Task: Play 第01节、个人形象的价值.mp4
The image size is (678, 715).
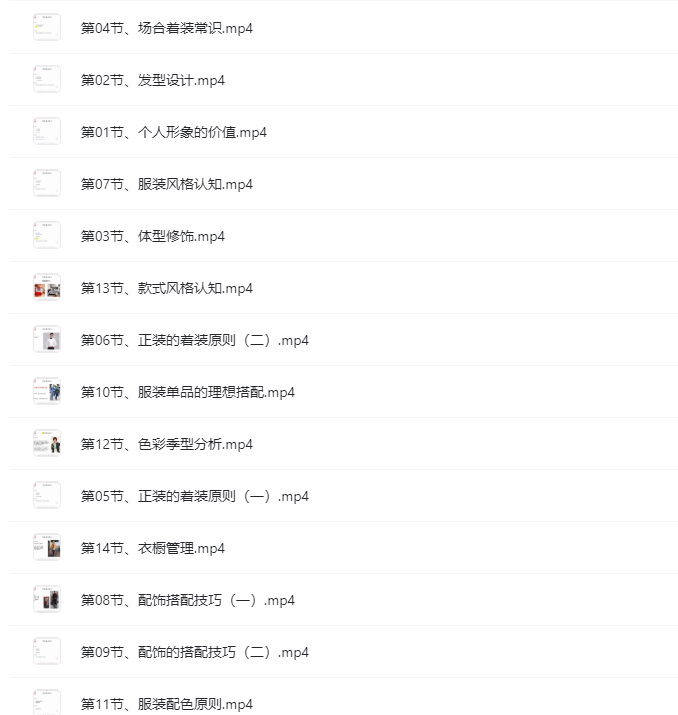Action: coord(173,132)
